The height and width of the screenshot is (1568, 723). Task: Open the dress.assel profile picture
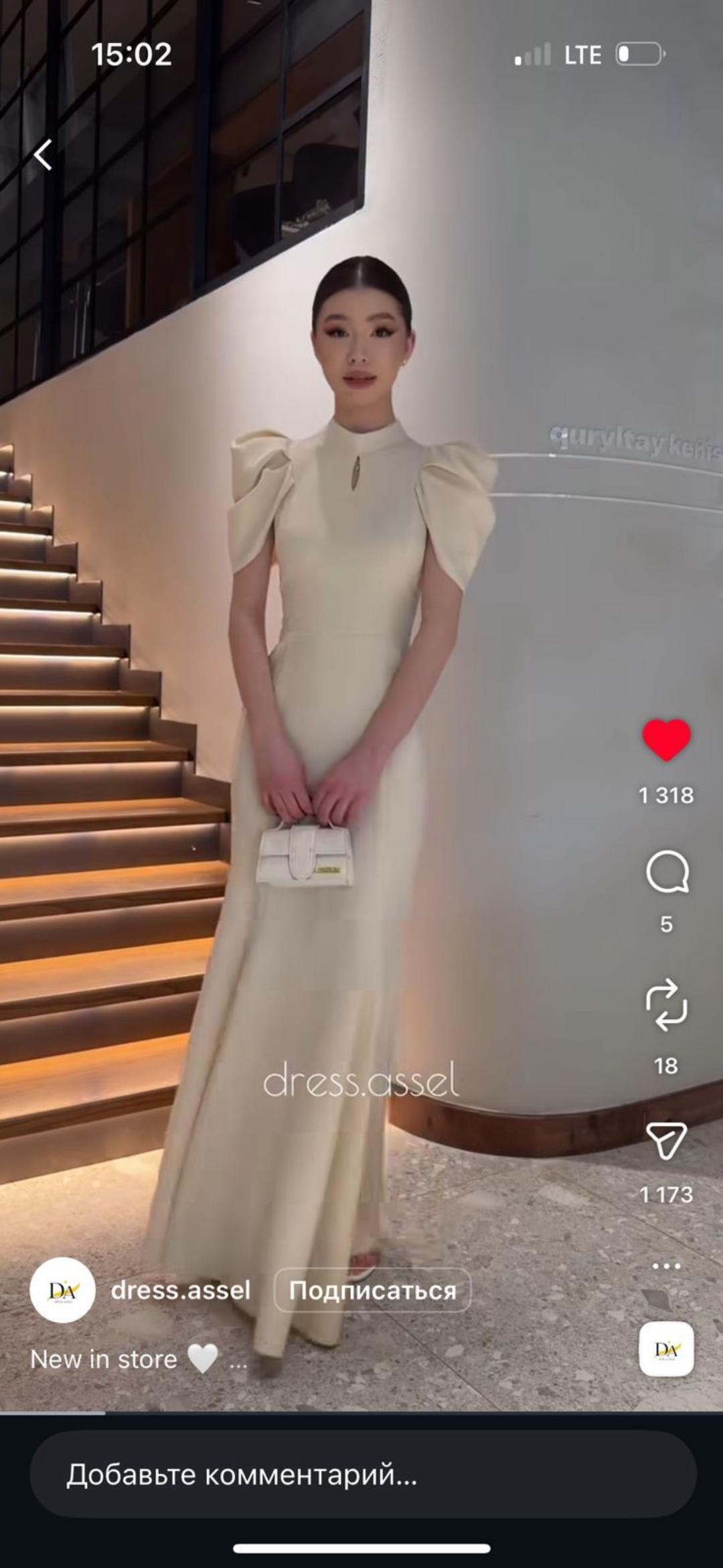click(62, 1290)
